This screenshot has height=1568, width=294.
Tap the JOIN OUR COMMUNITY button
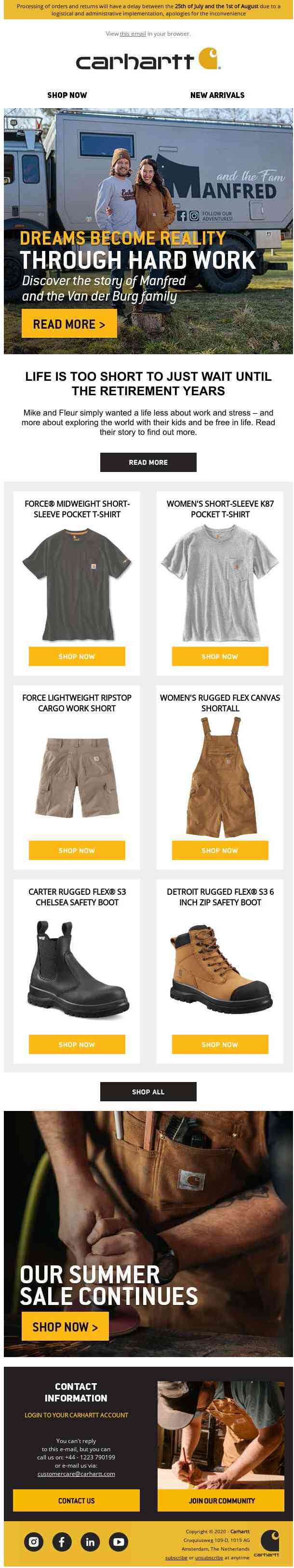[221, 1500]
